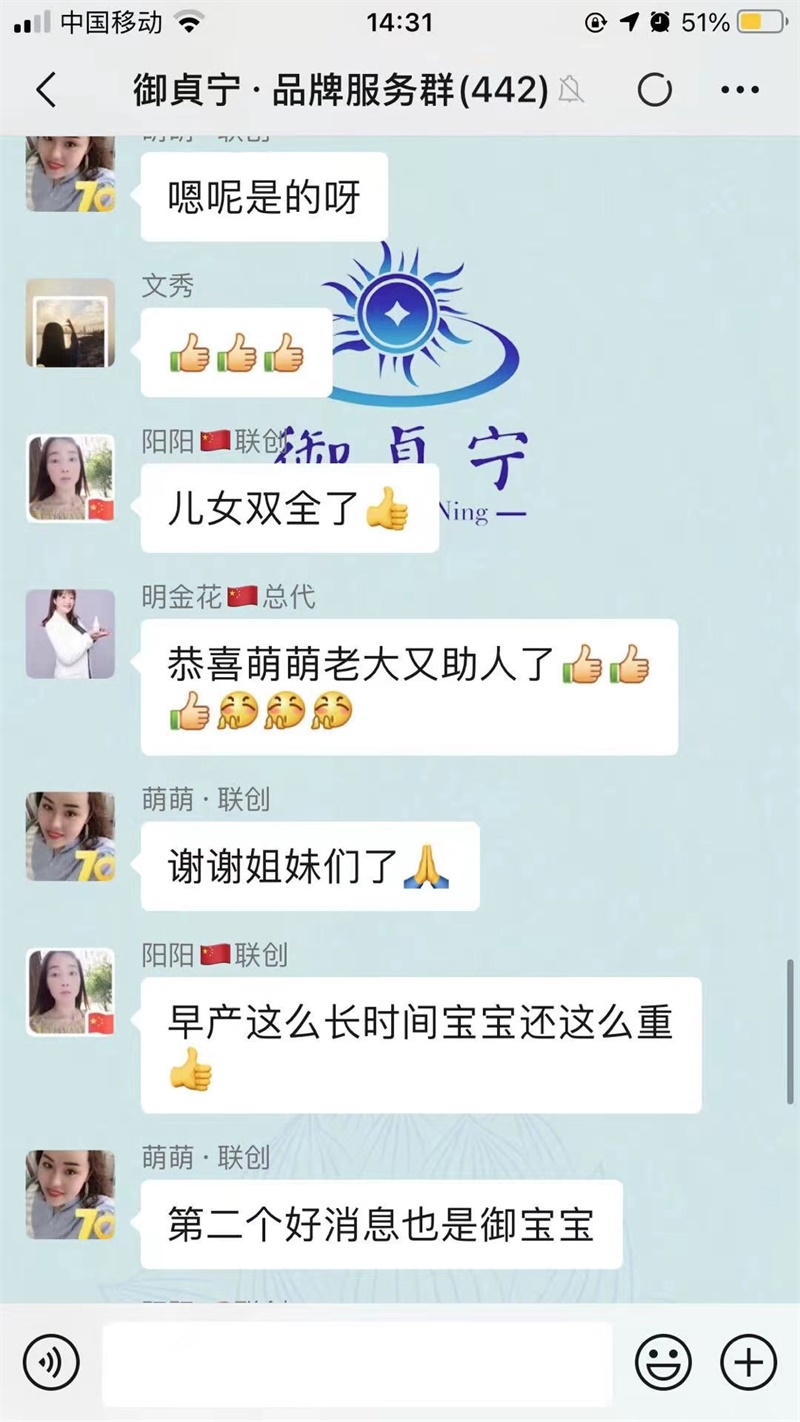This screenshot has height=1422, width=800.
Task: Open 文秀's profile avatar
Action: tap(70, 322)
